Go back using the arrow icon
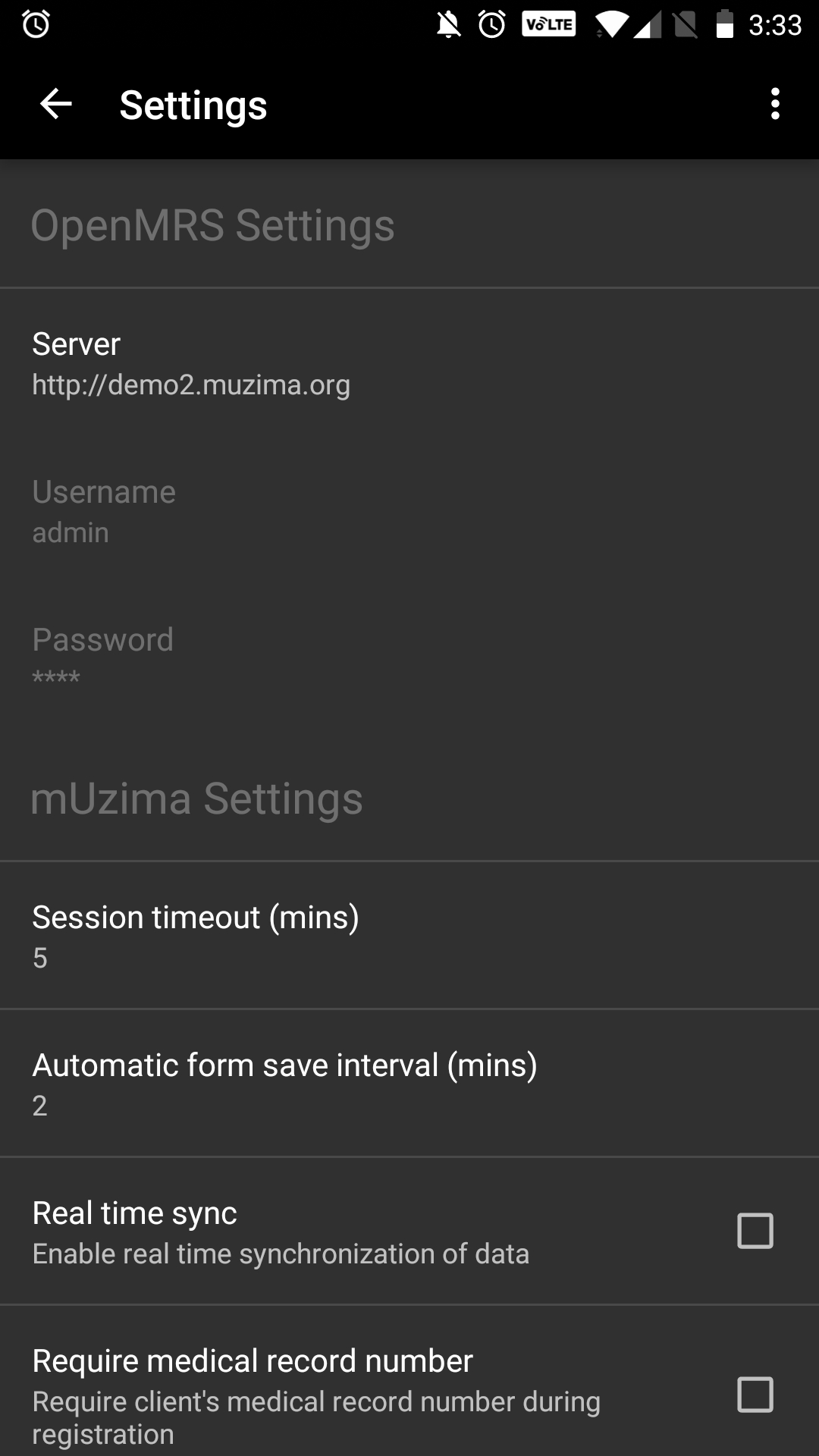This screenshot has height=1456, width=819. 56,104
